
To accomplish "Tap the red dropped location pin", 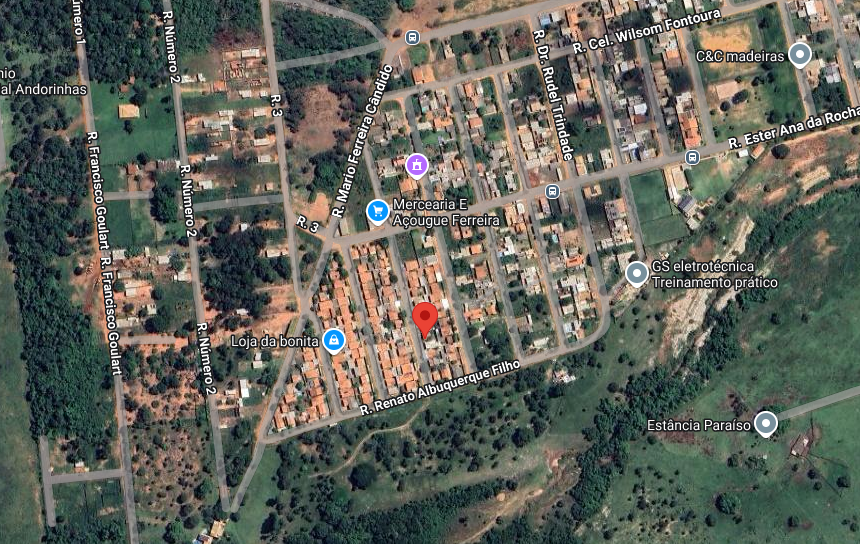I will coord(425,319).
